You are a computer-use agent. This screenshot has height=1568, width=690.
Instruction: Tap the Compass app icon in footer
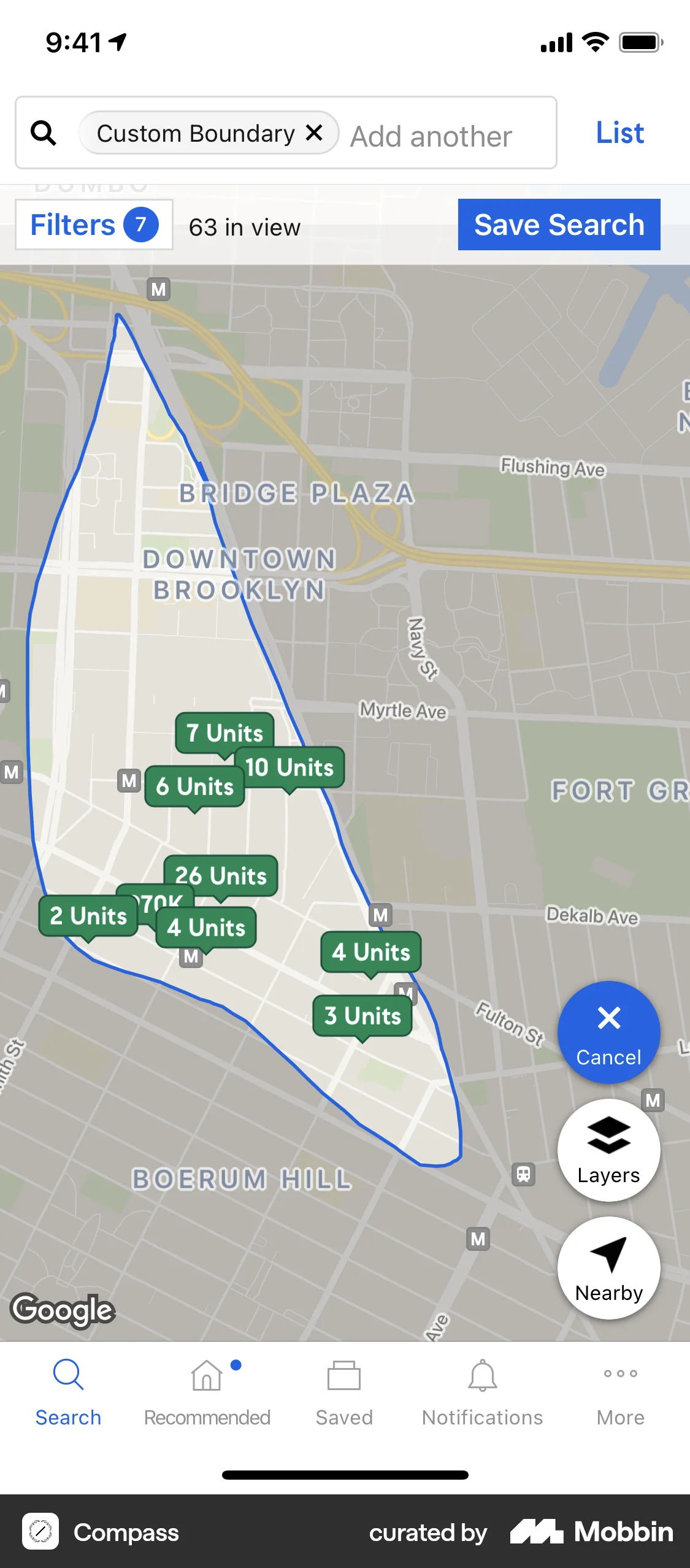[x=39, y=1532]
